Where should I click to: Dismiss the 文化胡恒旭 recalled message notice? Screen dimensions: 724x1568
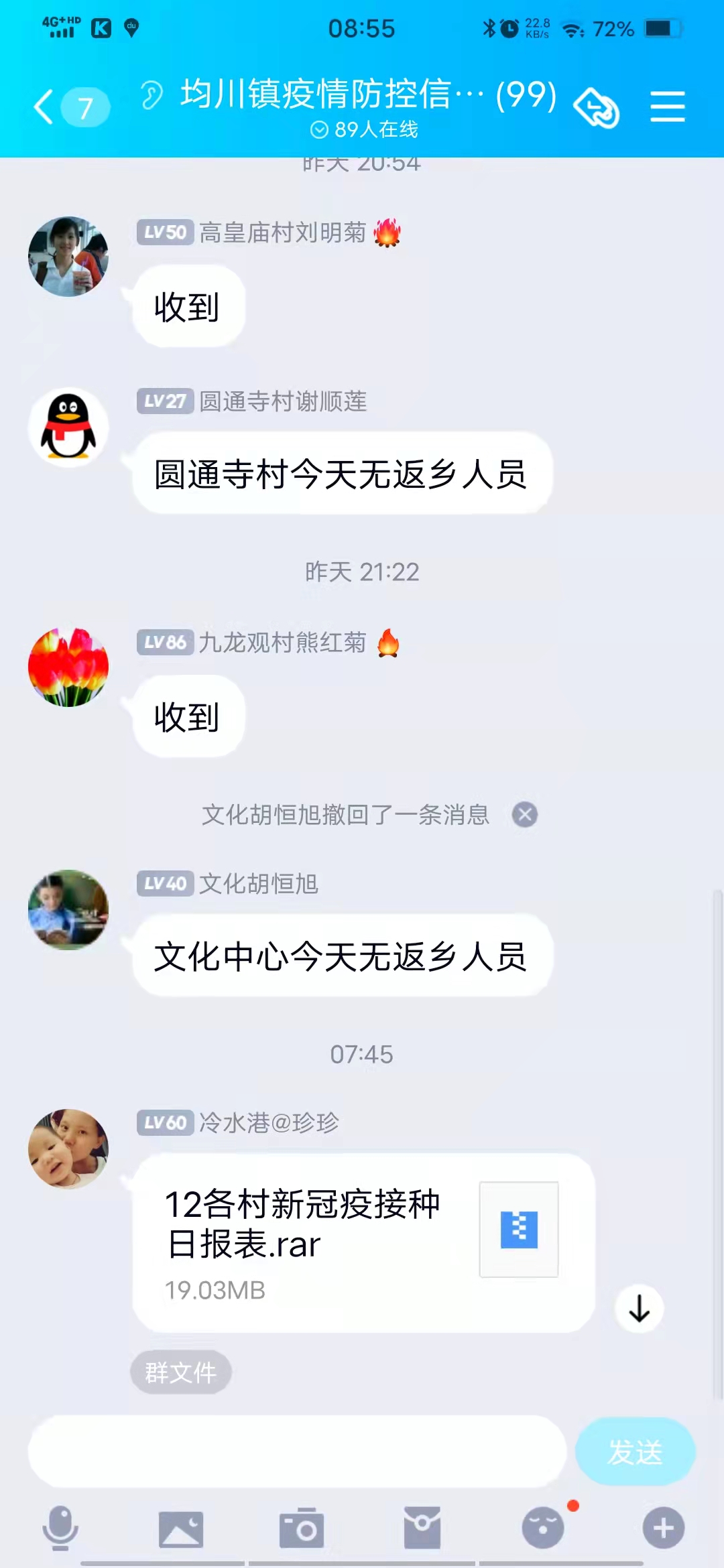coord(525,815)
